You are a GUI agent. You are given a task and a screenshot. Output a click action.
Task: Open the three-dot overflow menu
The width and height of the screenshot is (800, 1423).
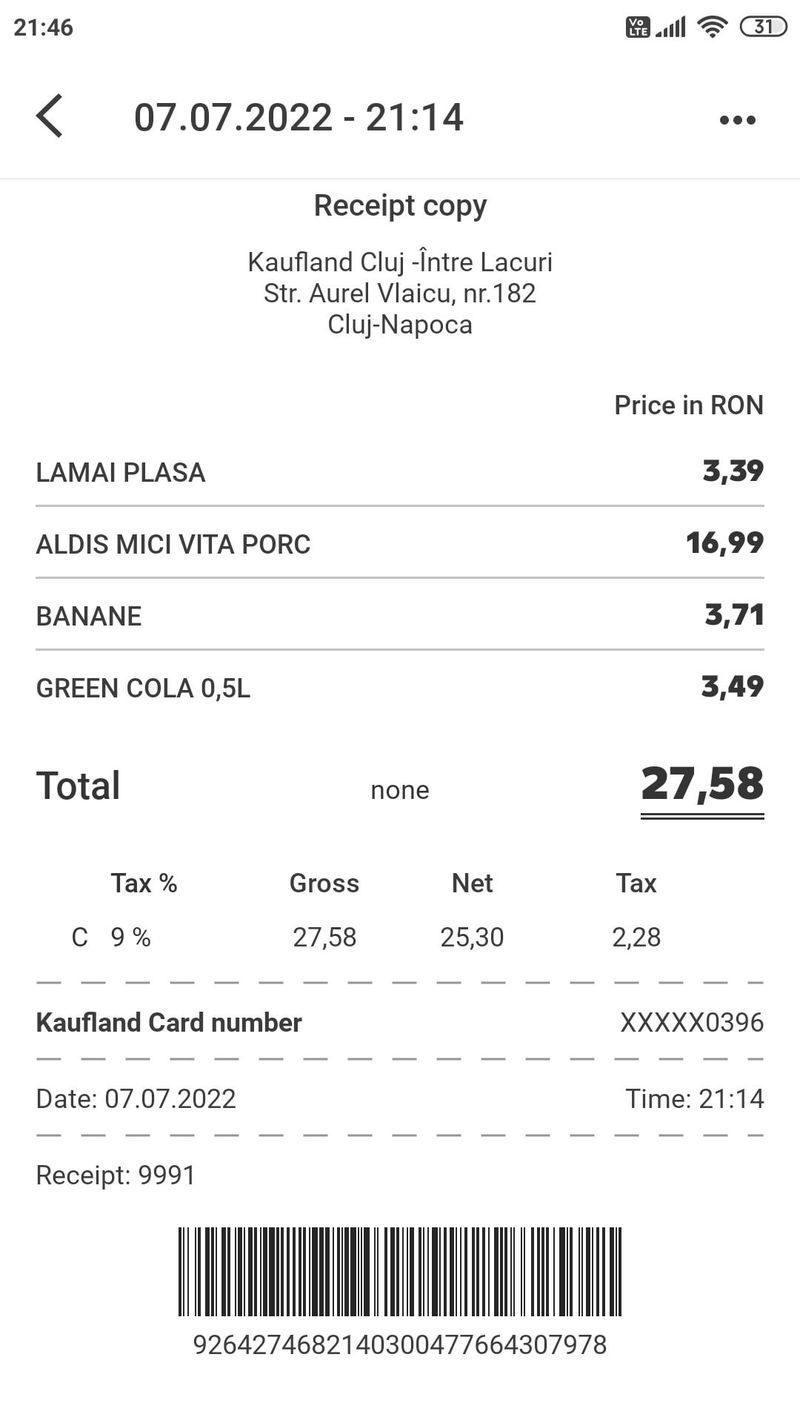737,119
